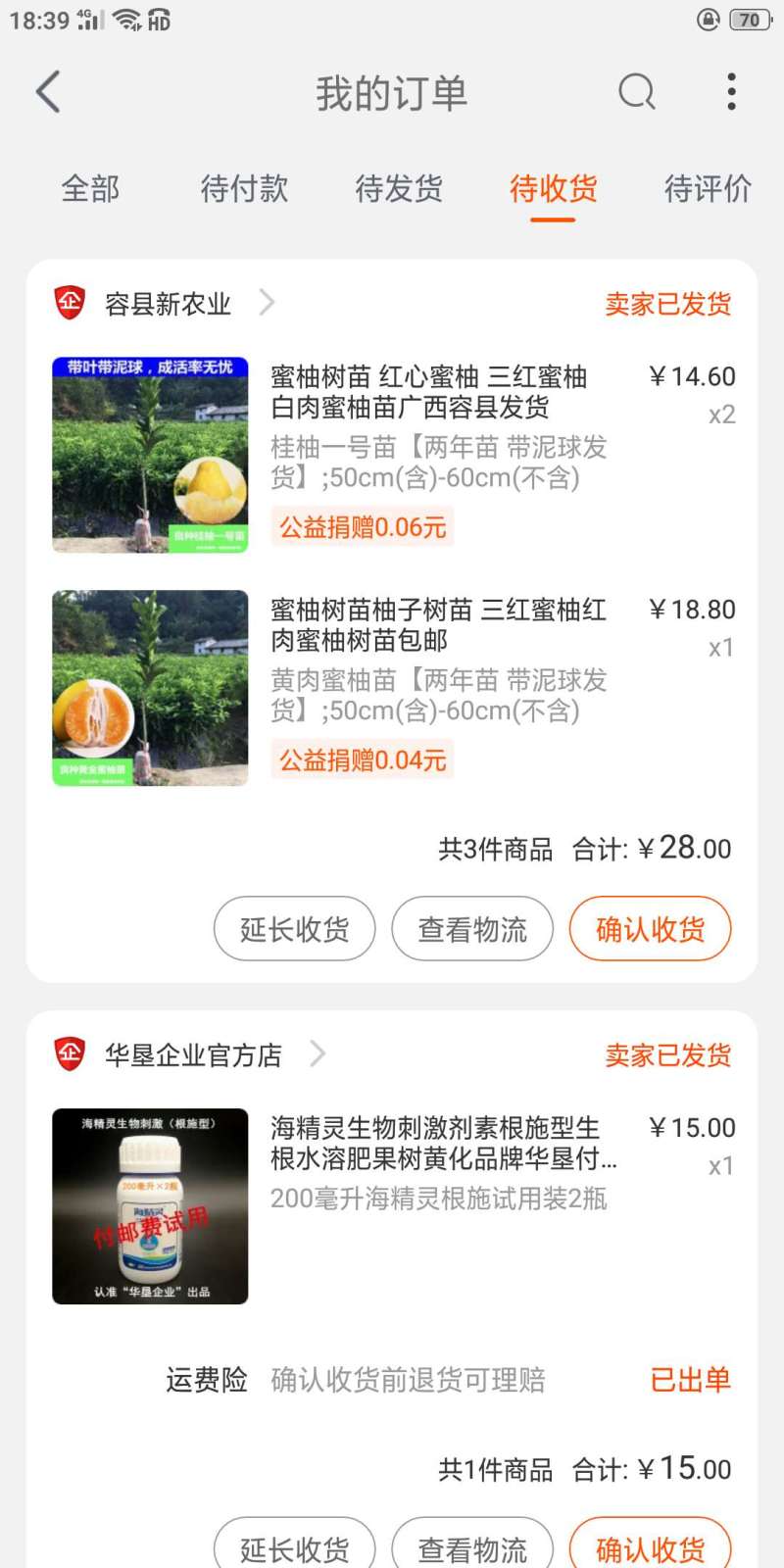This screenshot has width=784, height=1568.
Task: Select the 待发货 tab
Action: point(399,188)
